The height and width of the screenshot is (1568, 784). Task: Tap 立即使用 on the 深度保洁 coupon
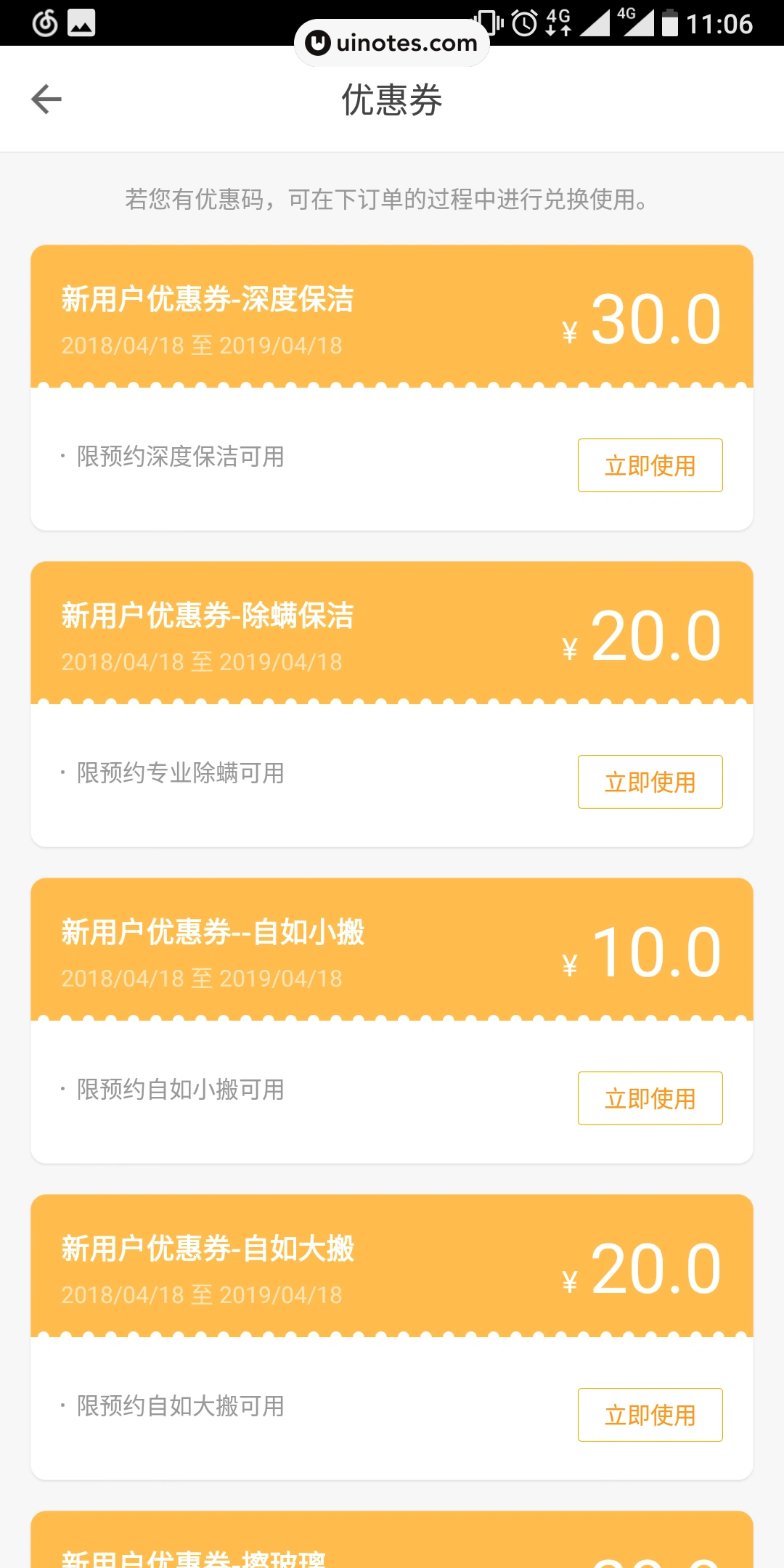(650, 465)
